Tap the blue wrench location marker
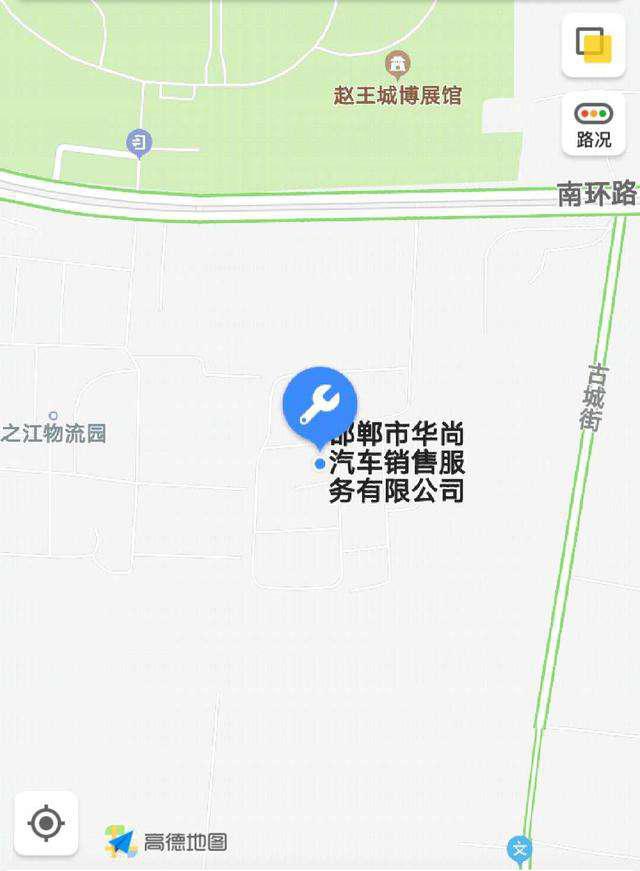The image size is (640, 871). (320, 403)
